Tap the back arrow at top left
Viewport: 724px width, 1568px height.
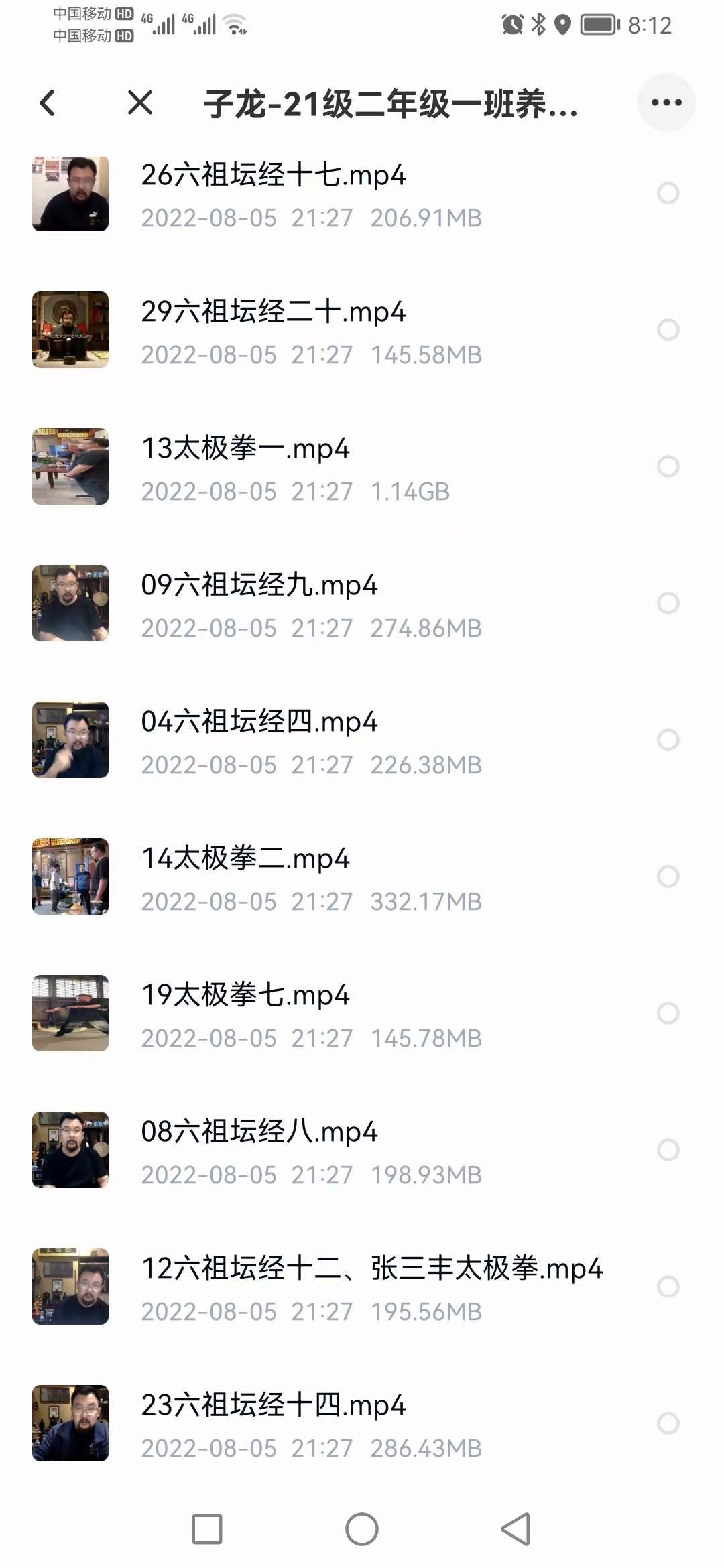[x=47, y=104]
